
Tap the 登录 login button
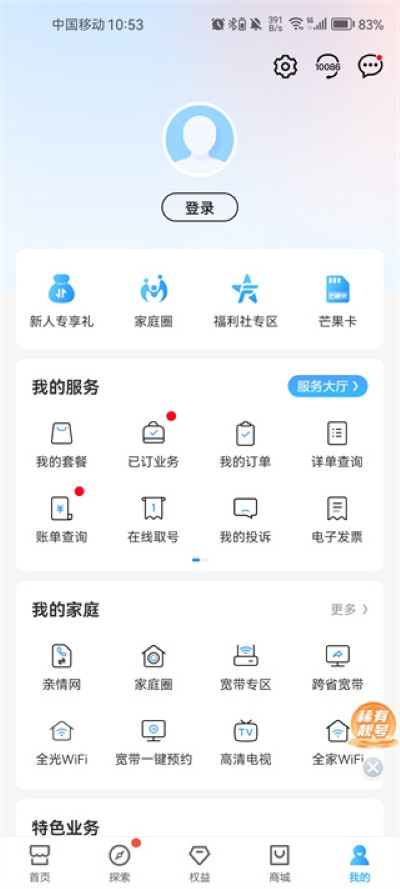pyautogui.click(x=200, y=208)
